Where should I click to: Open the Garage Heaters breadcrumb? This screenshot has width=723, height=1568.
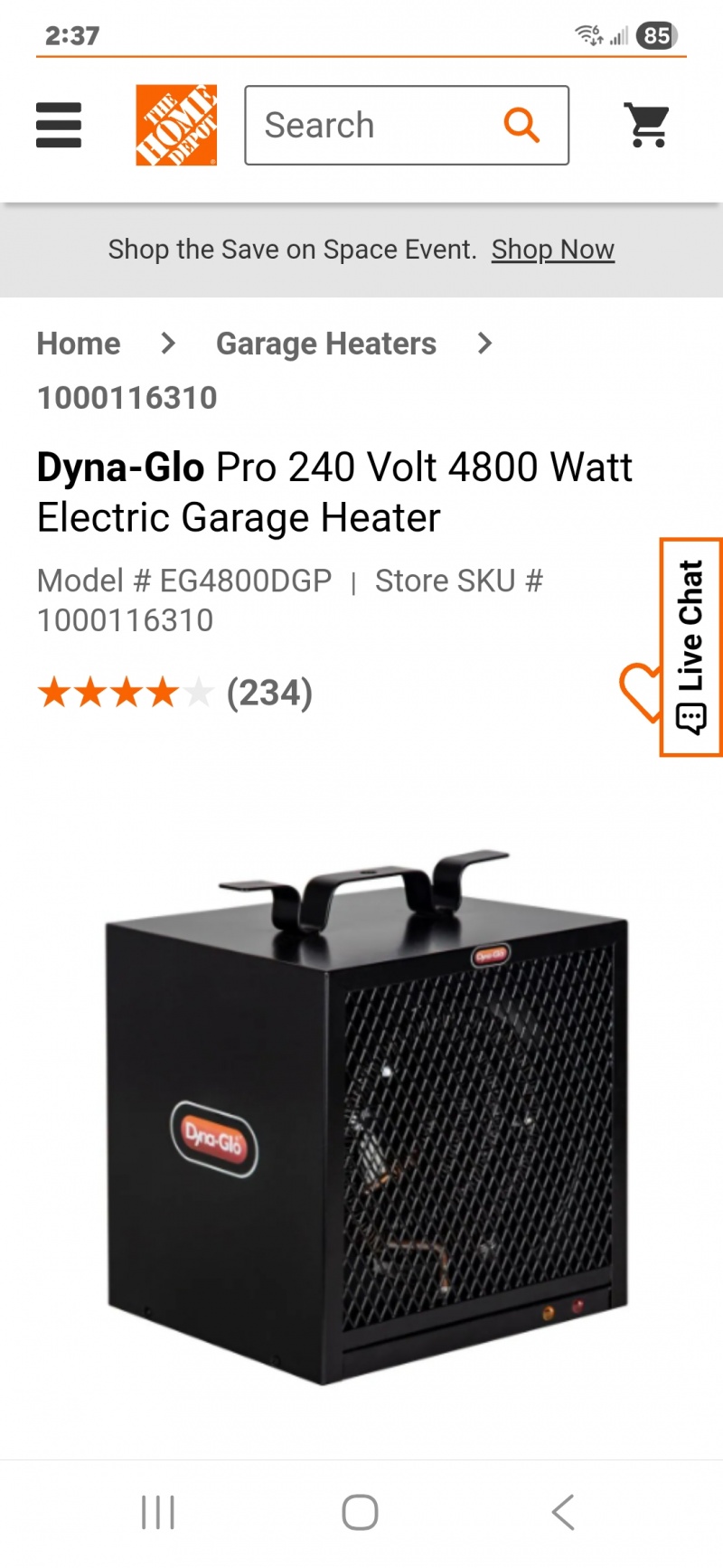click(325, 344)
